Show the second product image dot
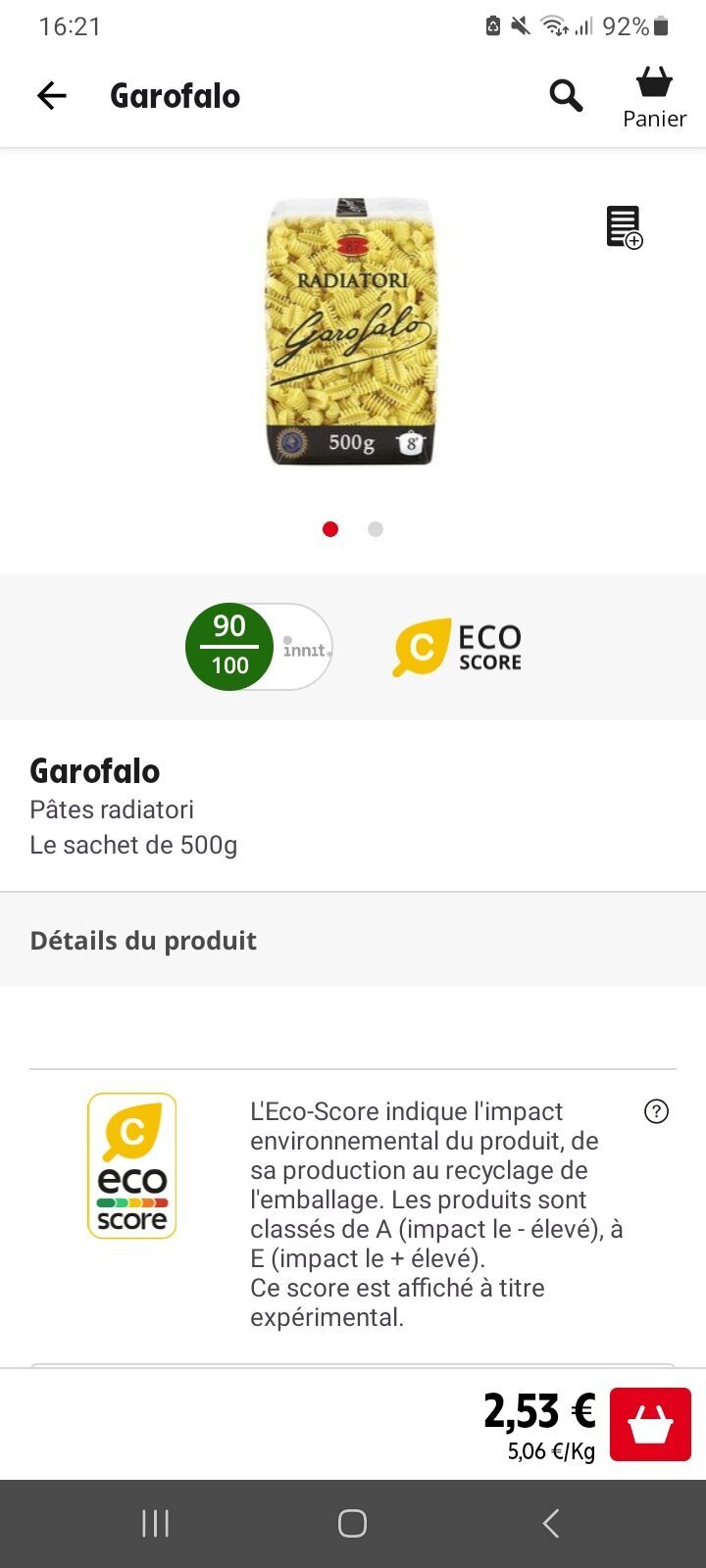 376,529
